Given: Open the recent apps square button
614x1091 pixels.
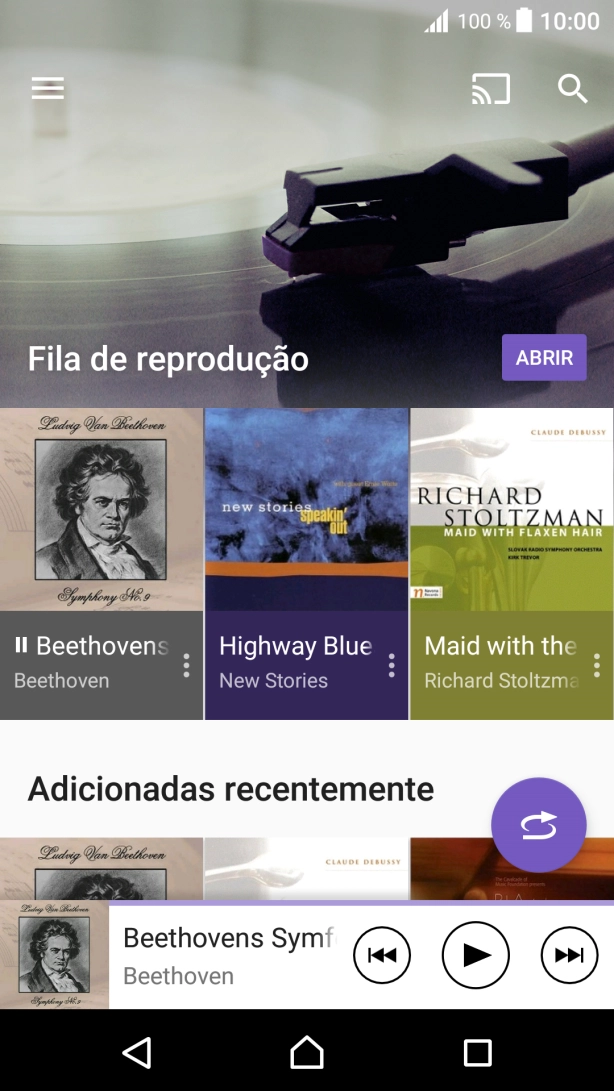Looking at the screenshot, I should coord(477,1052).
